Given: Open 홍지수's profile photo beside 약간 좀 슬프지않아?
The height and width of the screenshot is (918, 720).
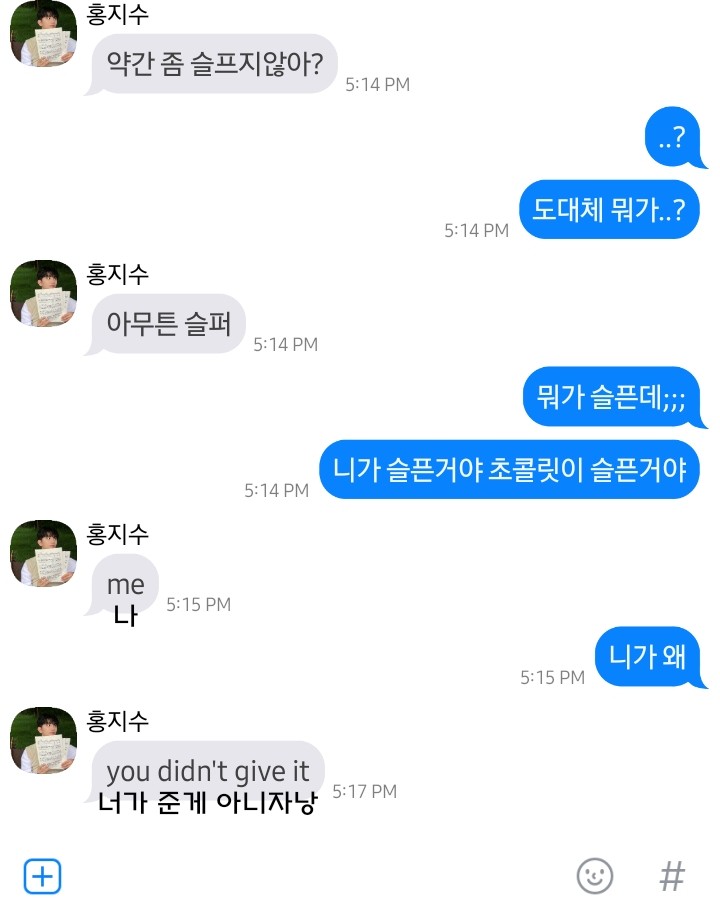Looking at the screenshot, I should coord(43,33).
